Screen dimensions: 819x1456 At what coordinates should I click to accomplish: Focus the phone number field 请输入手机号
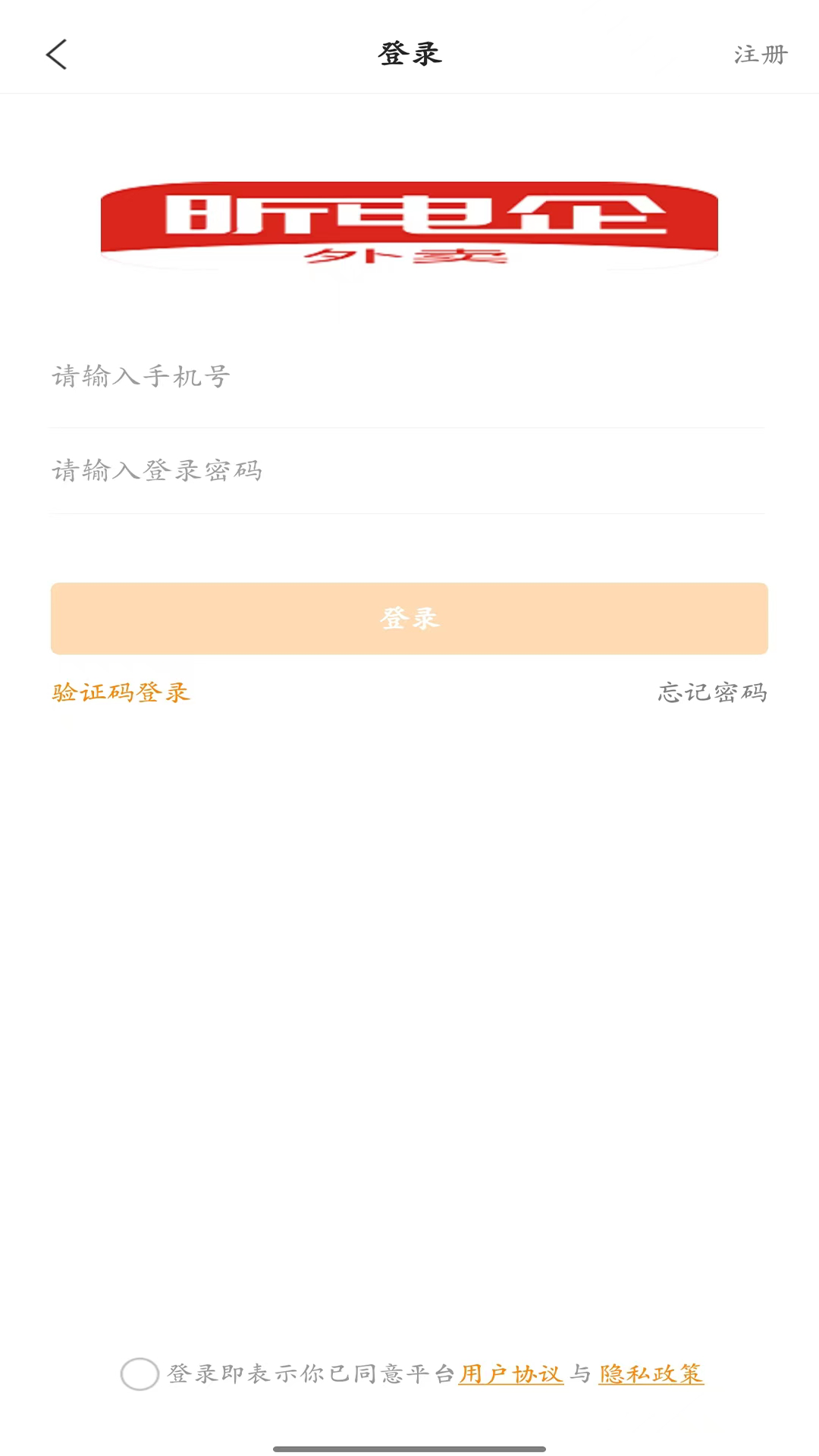point(406,376)
